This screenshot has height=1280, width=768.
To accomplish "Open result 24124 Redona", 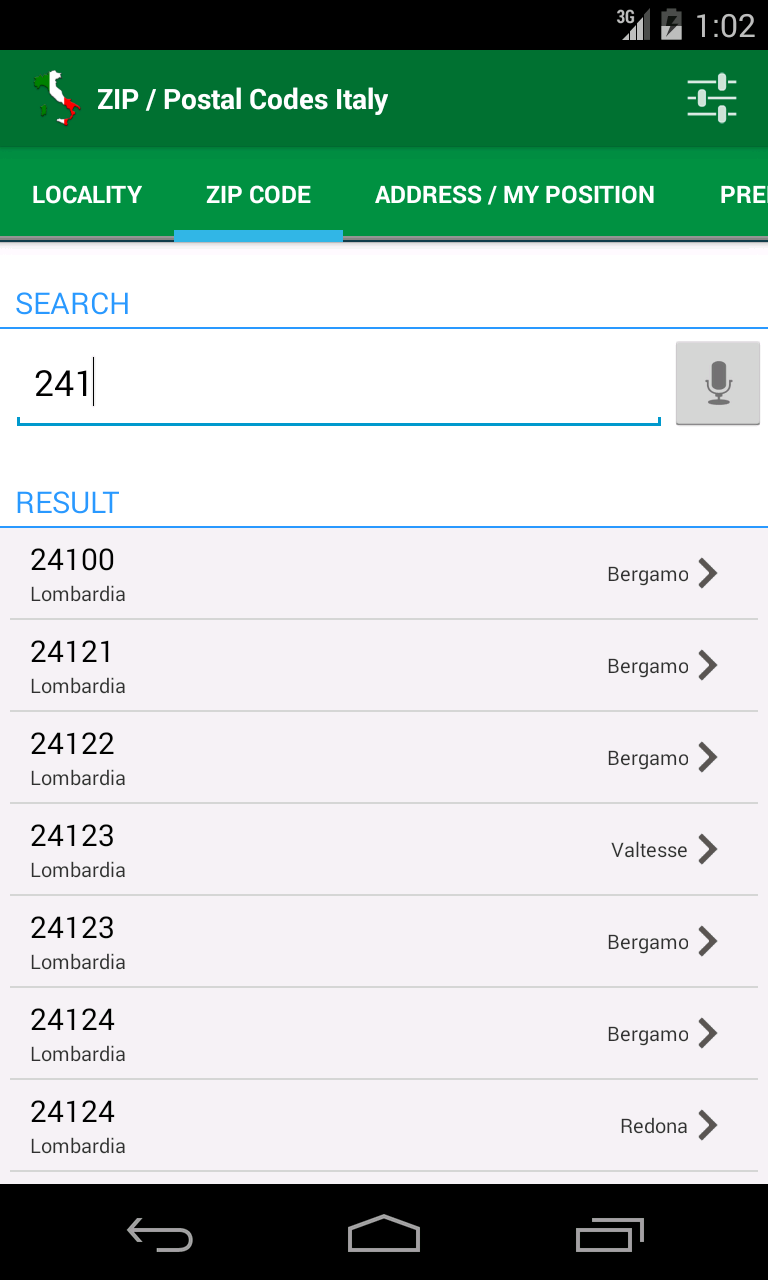I will tap(384, 1126).
